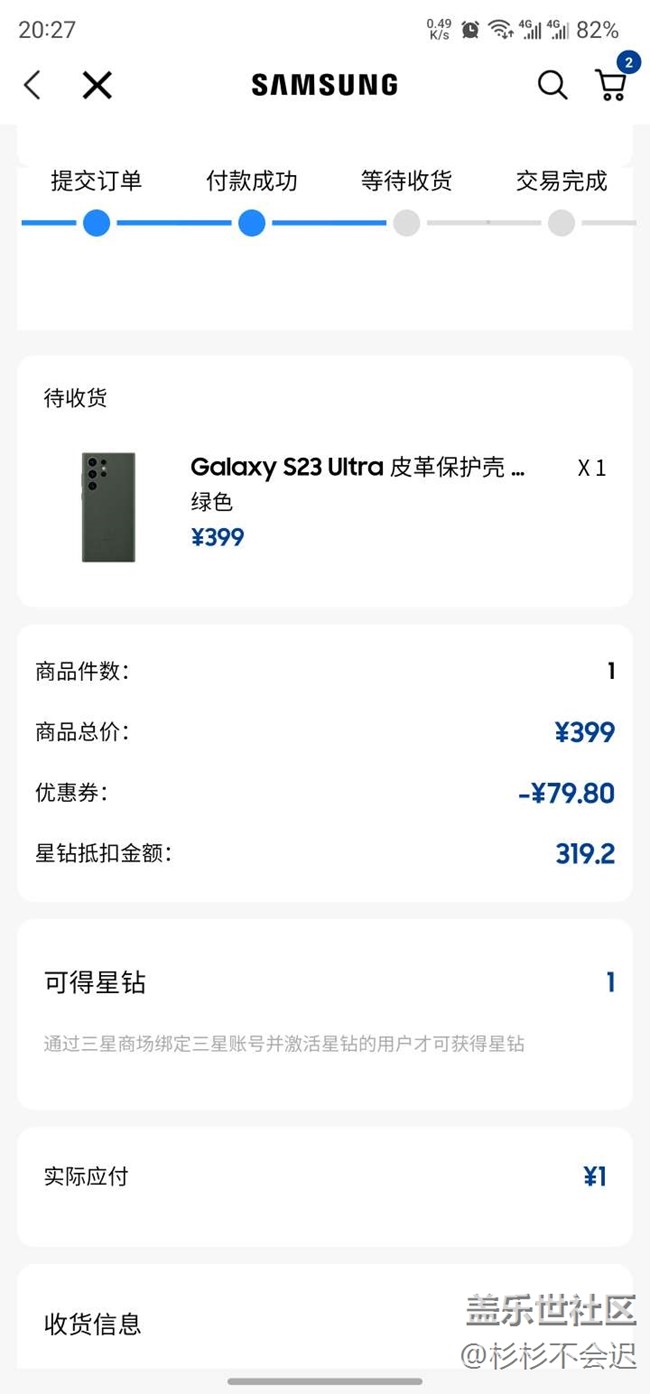Open the Galaxy S23 Ultra leather case item
This screenshot has width=650, height=1394.
(356, 468)
